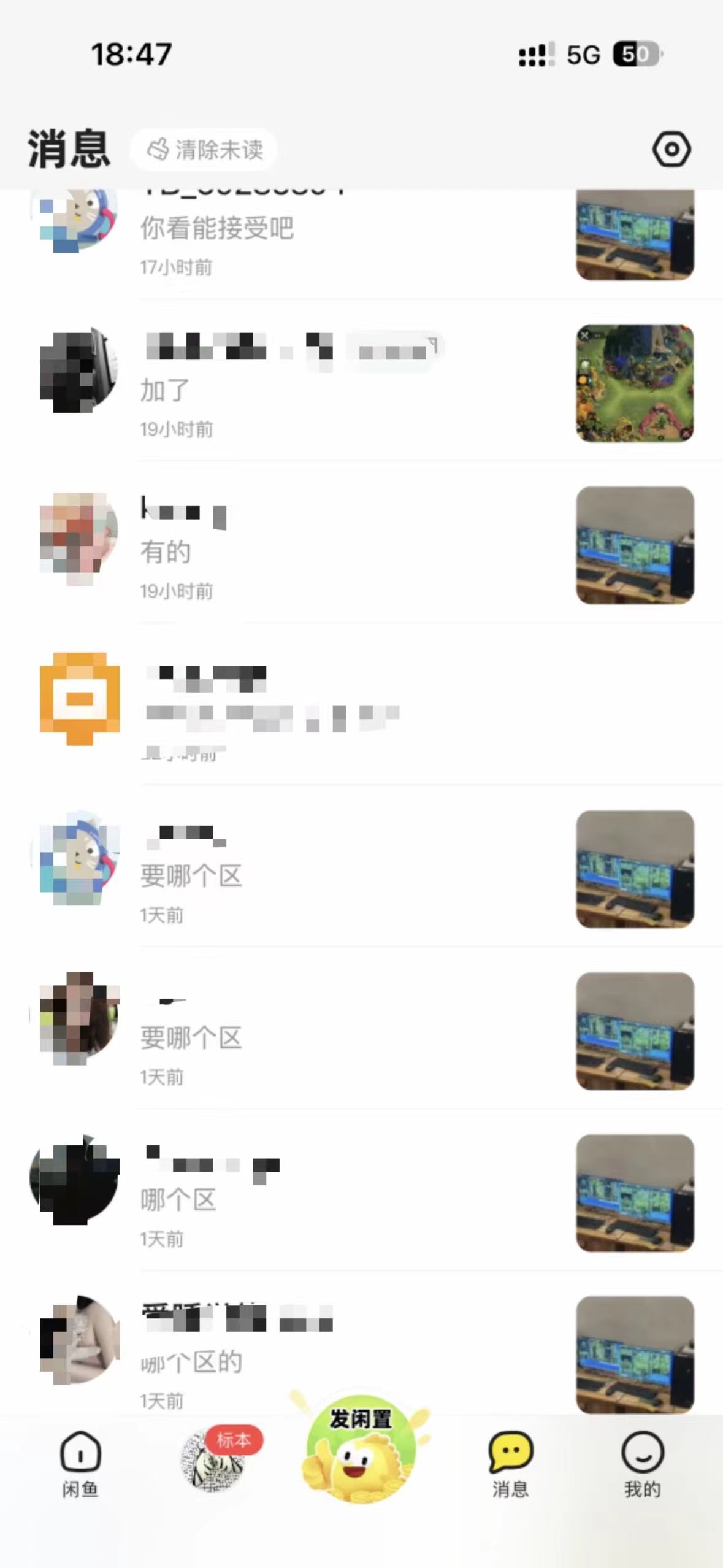Open the settings gear icon top right

(x=672, y=149)
